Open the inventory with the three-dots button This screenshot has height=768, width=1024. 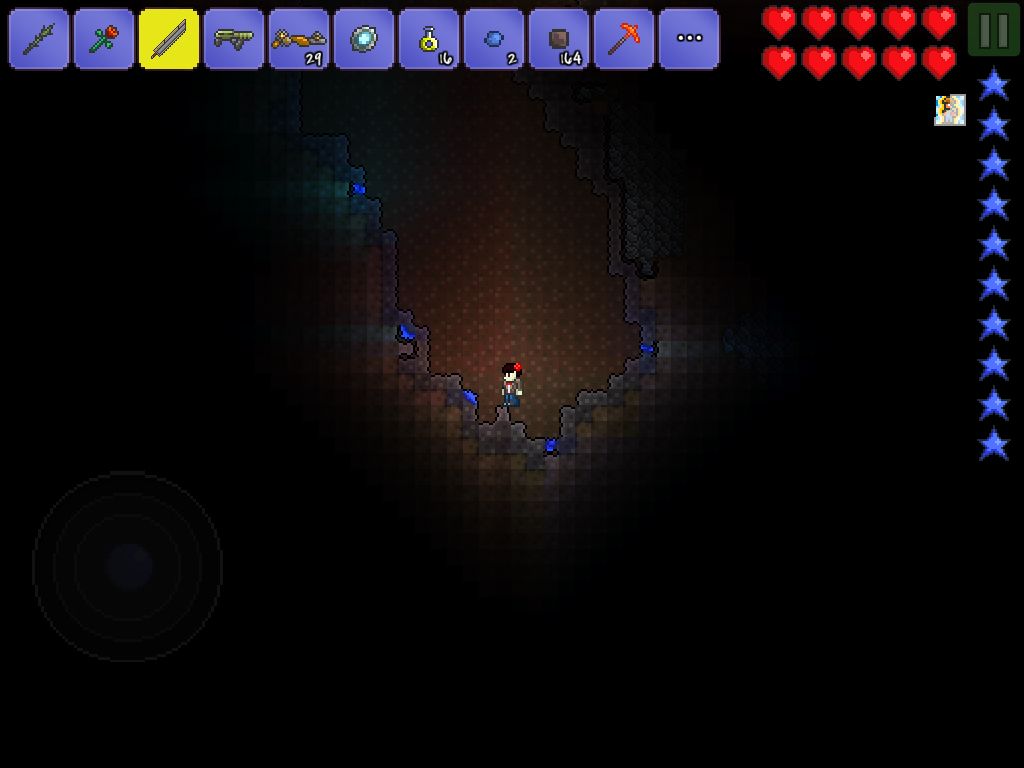click(689, 39)
